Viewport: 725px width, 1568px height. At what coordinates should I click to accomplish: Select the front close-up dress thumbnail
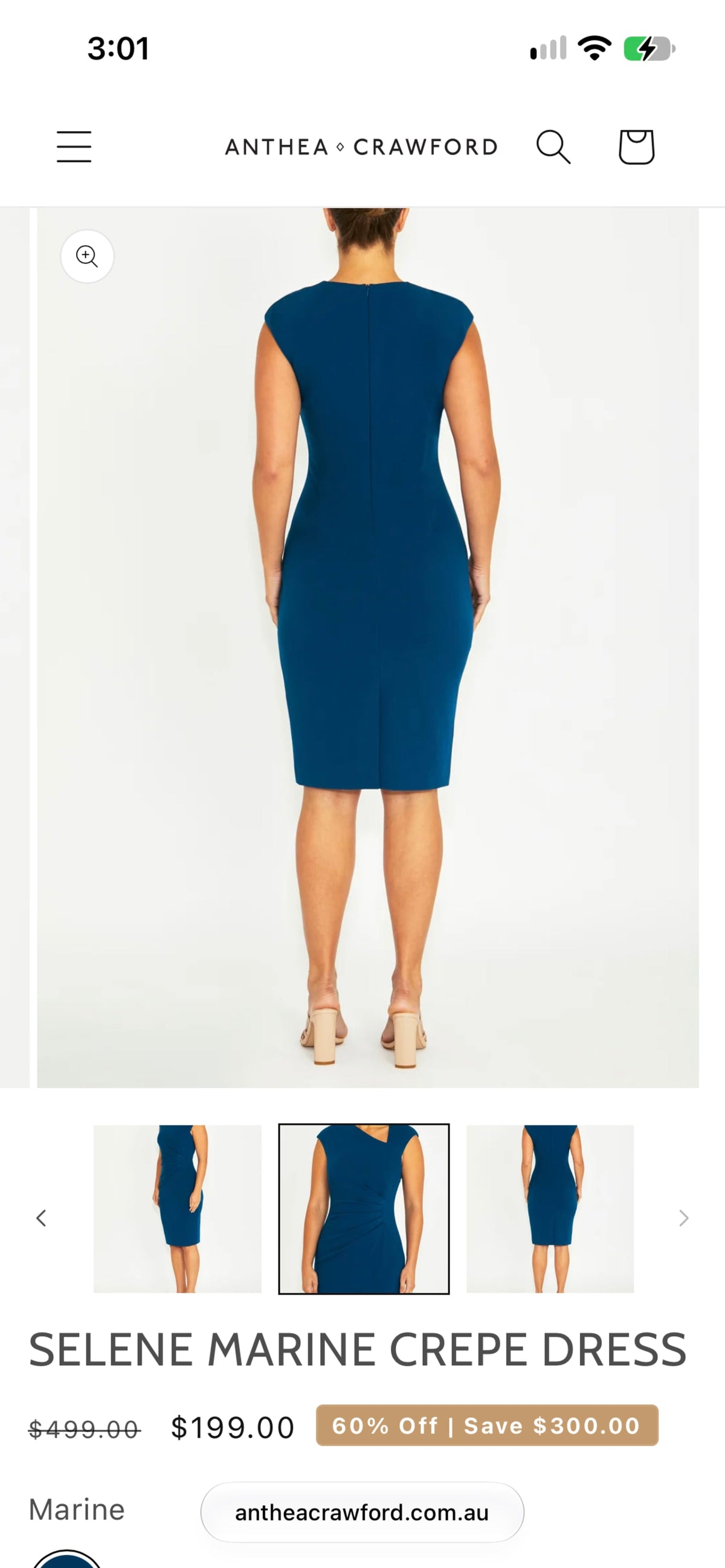point(364,1209)
